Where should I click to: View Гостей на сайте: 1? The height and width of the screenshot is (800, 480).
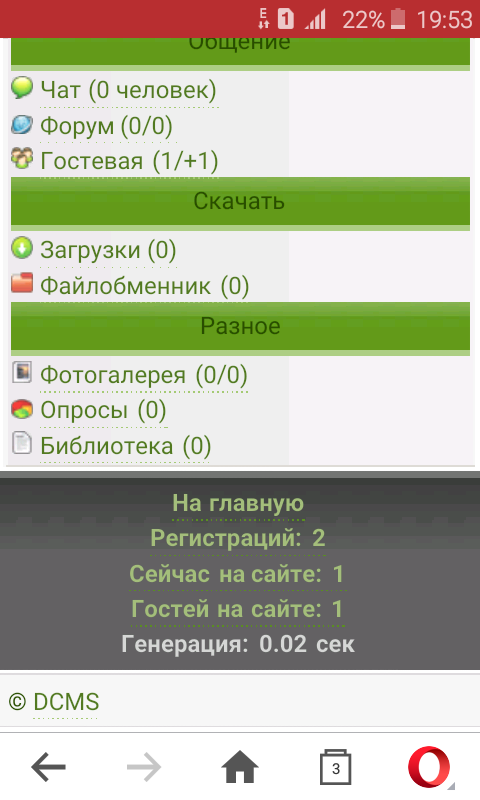[237, 609]
